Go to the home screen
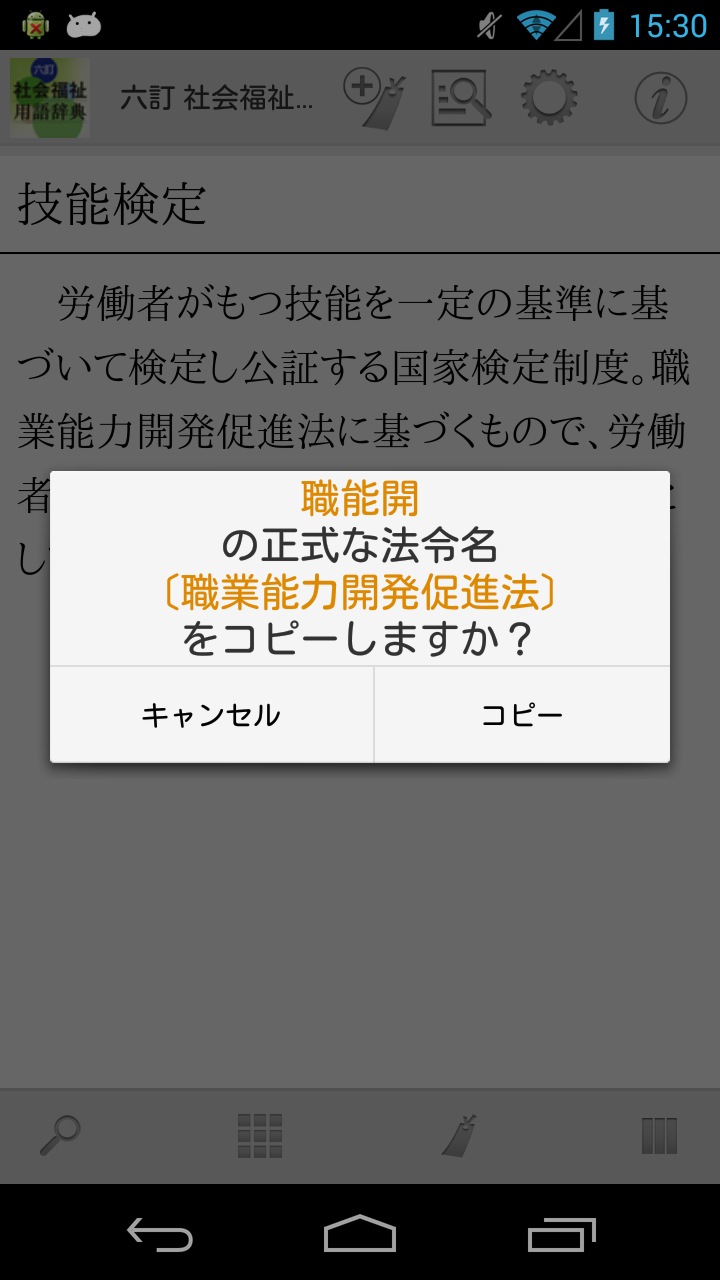 pyautogui.click(x=360, y=1234)
